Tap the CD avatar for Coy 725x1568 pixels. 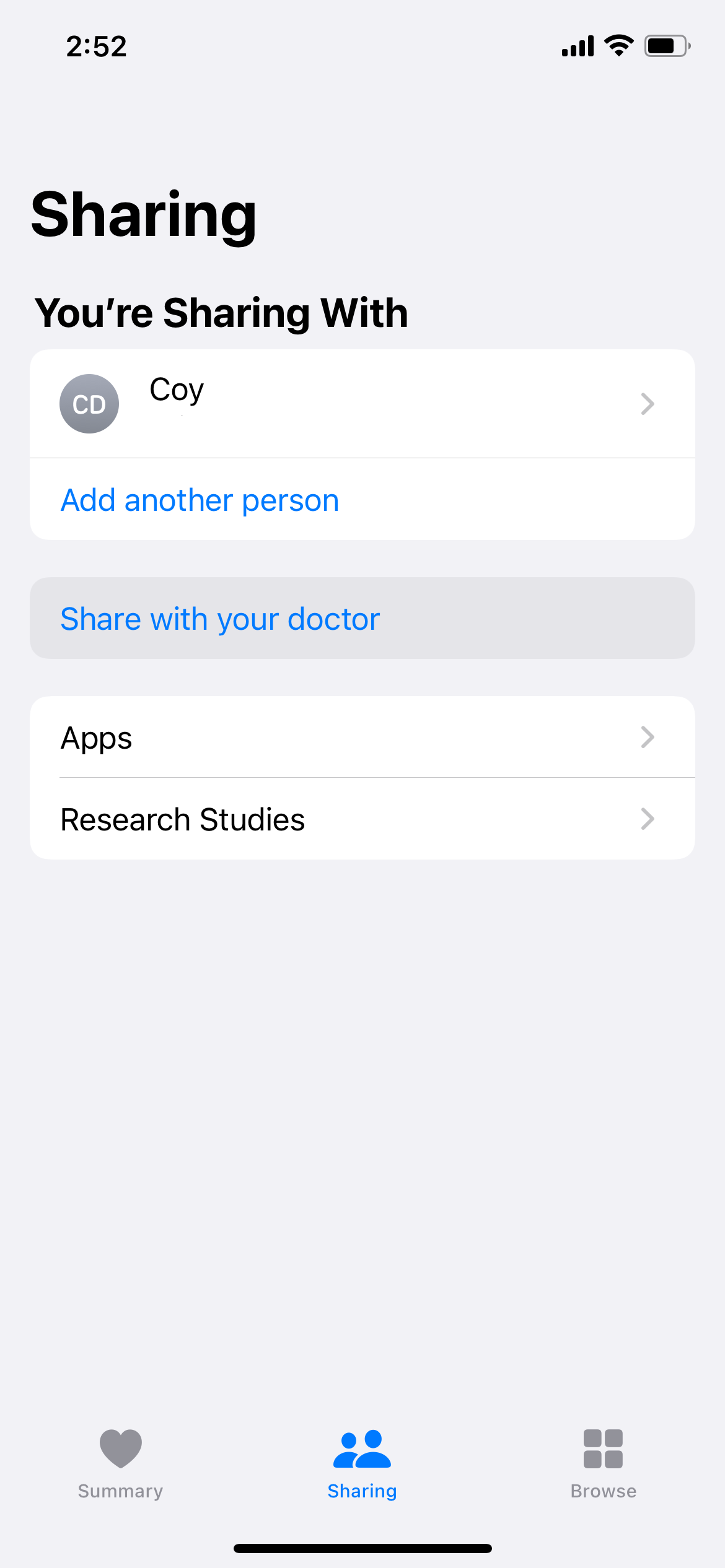[89, 403]
